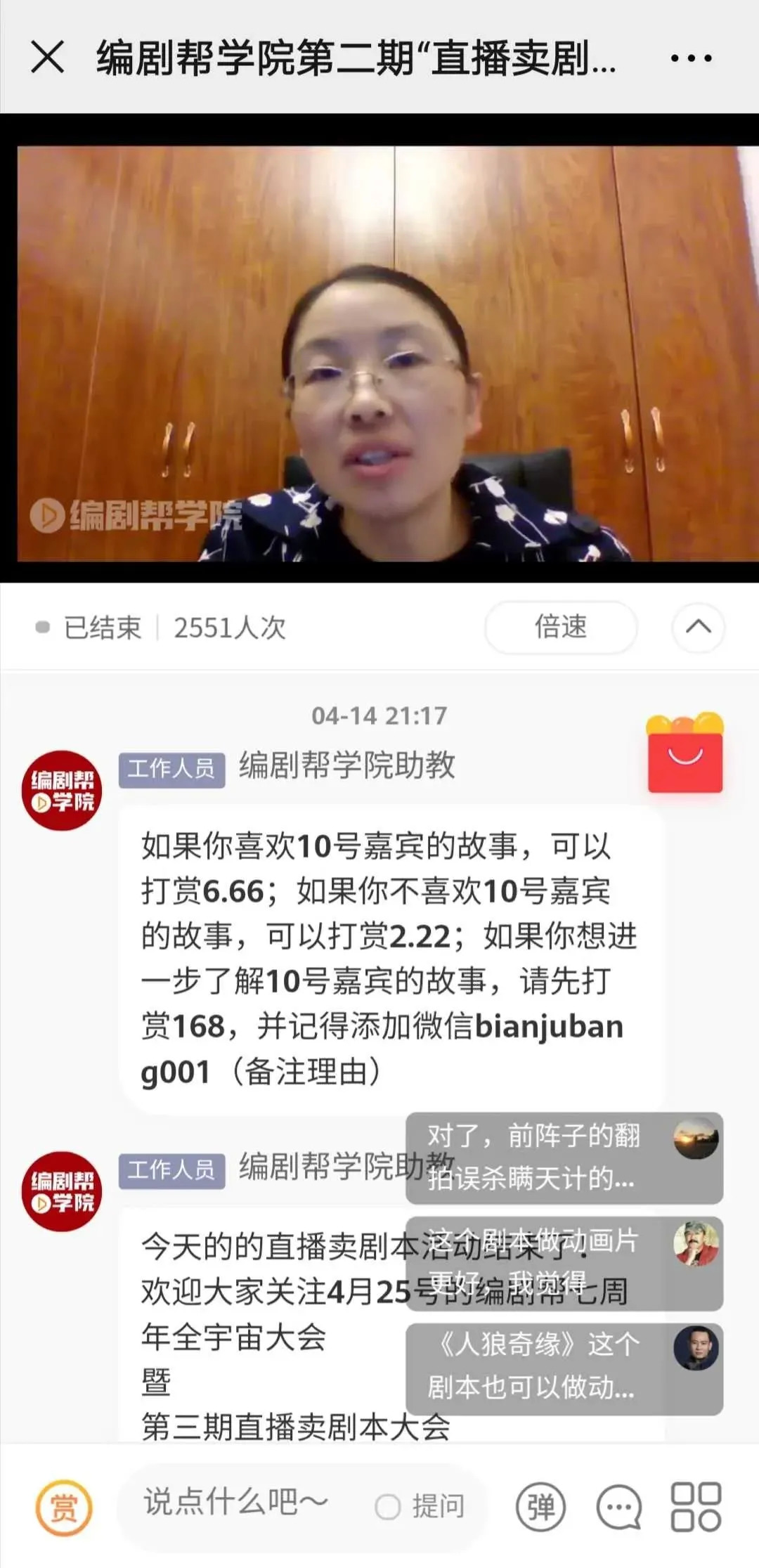Tap the 赏 reward button

coord(64,1507)
